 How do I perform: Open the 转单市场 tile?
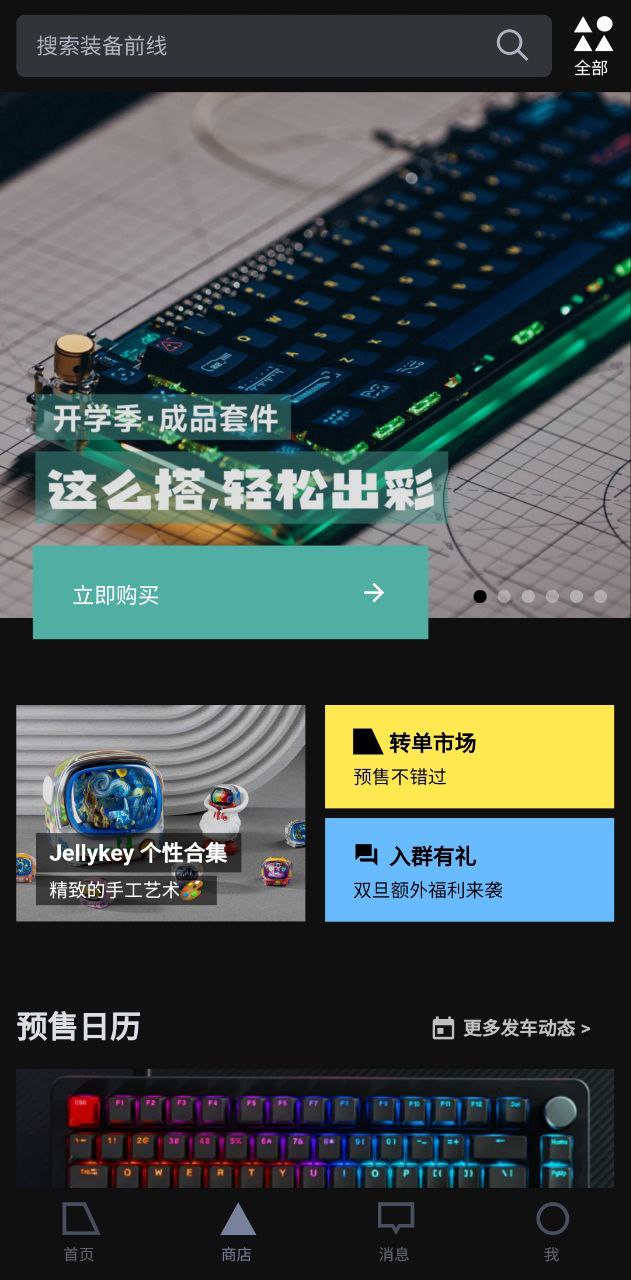(x=469, y=757)
